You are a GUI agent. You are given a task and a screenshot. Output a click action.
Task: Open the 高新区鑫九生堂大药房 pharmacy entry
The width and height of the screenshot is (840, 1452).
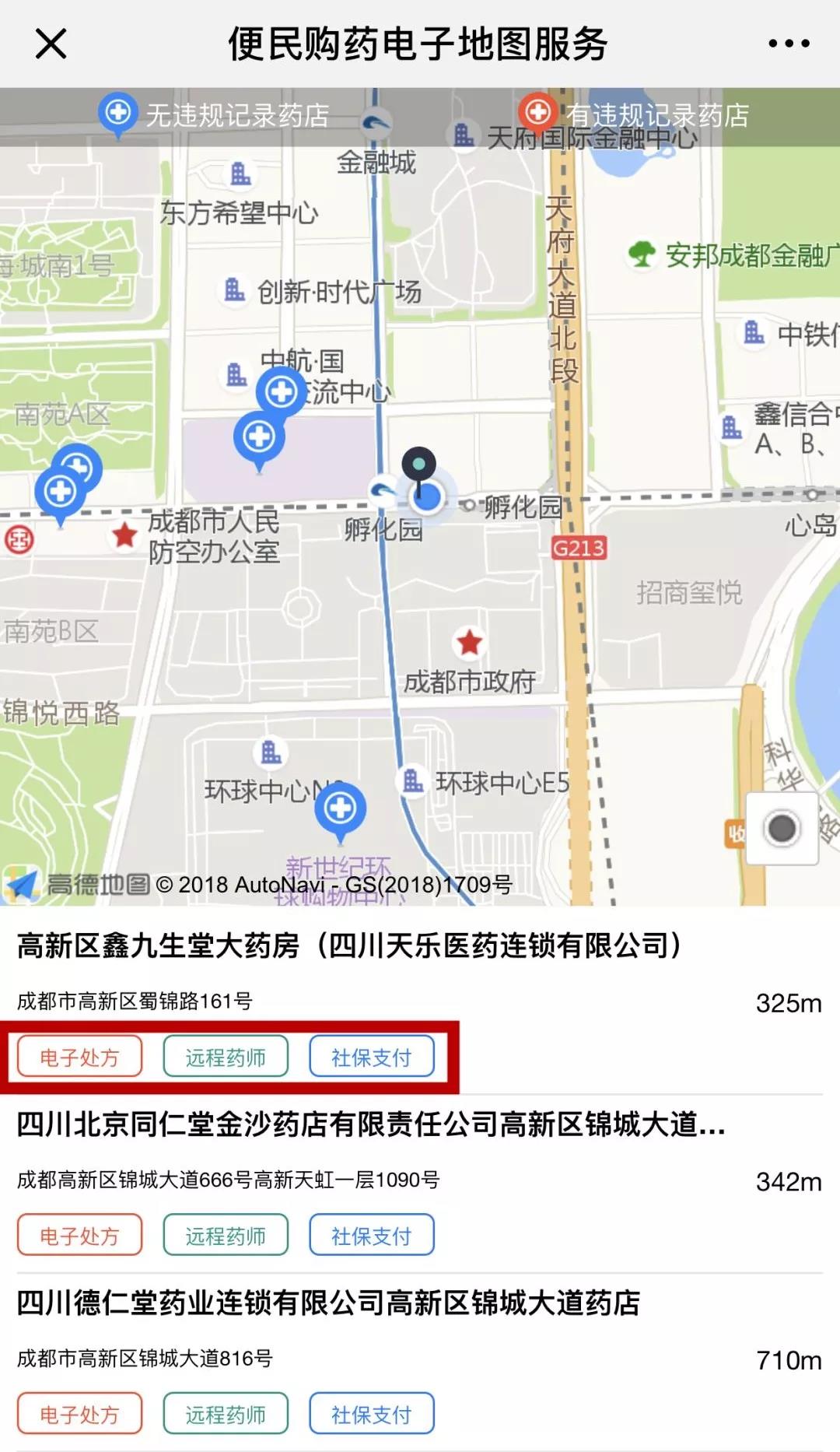pyautogui.click(x=348, y=946)
